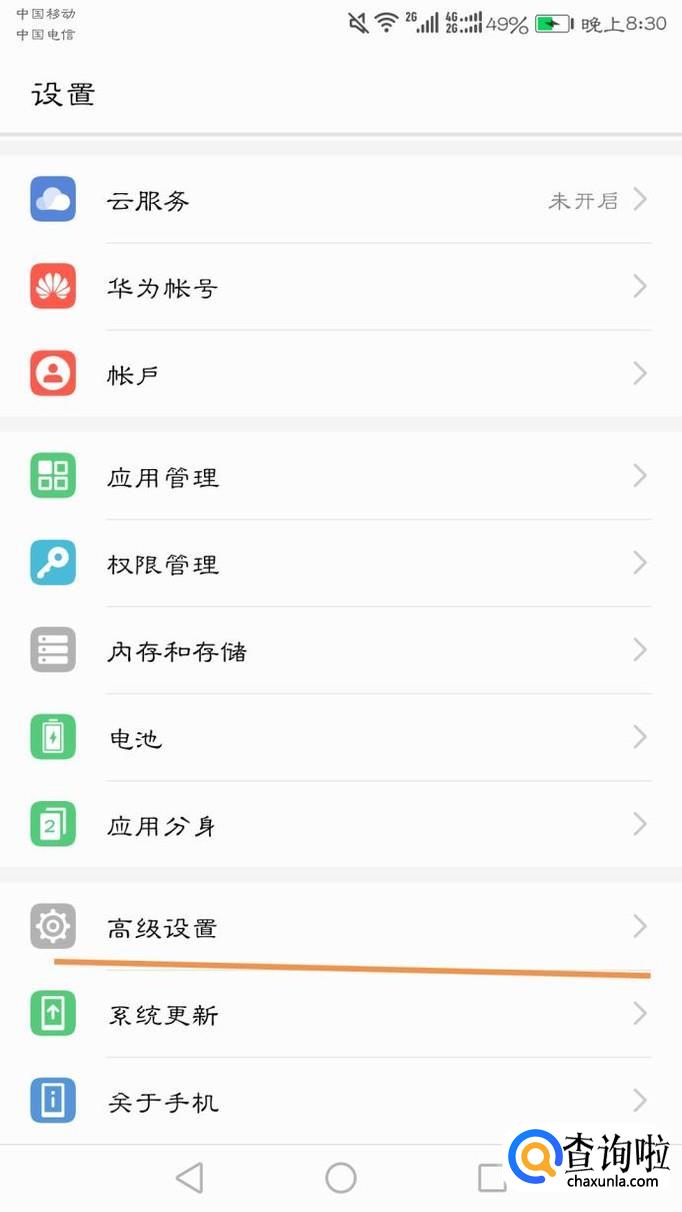This screenshot has width=682, height=1212.
Task: Go to the home screen circle button
Action: point(341,1178)
